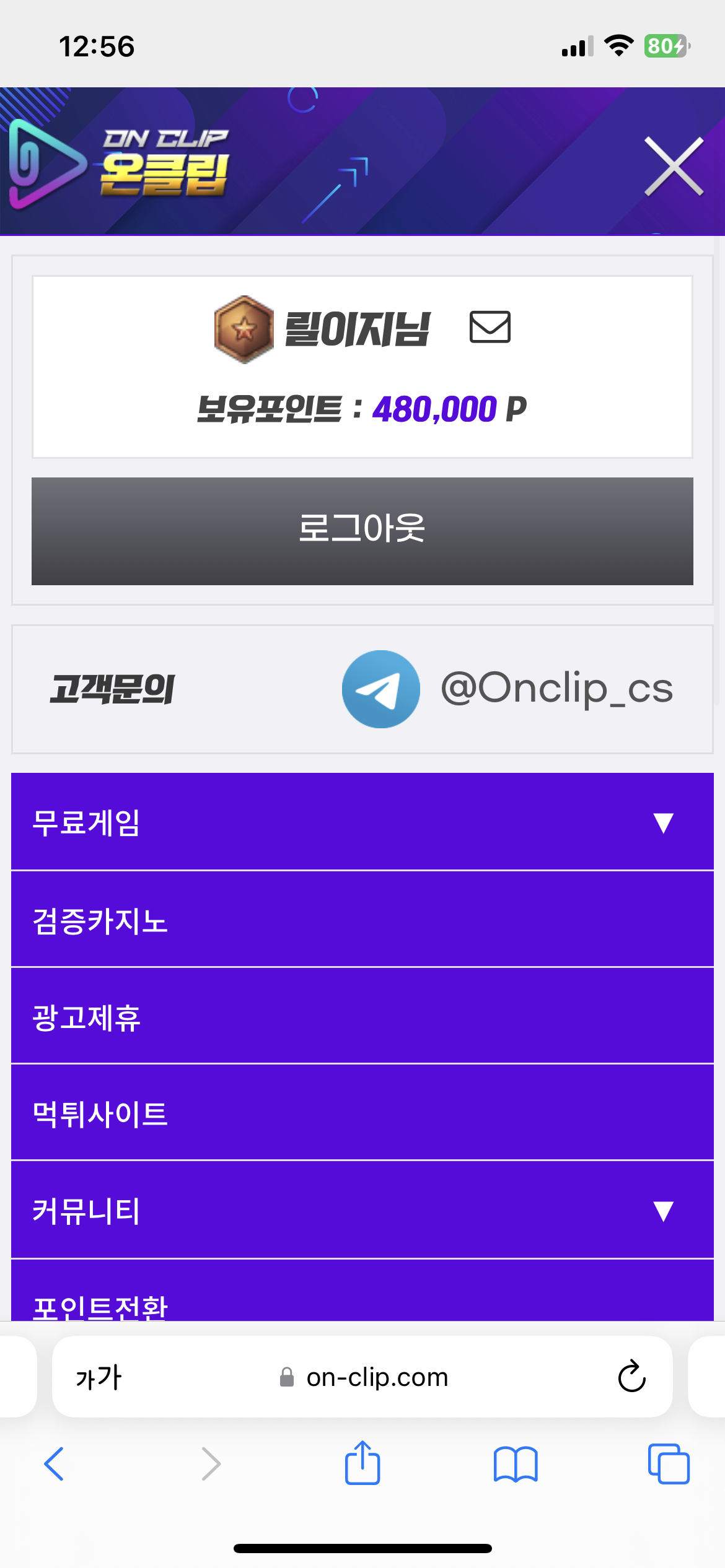Viewport: 725px width, 1568px height.
Task: Show open Safari tabs
Action: point(669,1464)
